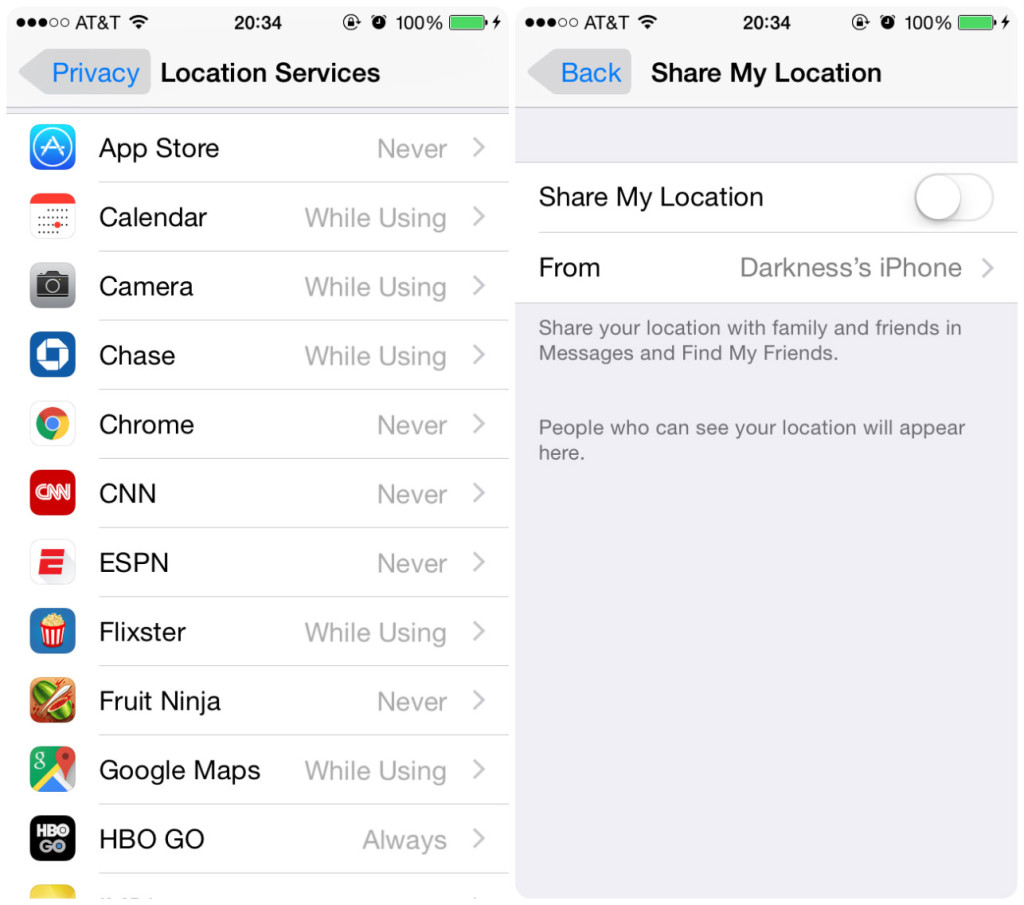Open Calendar location permission

(258, 218)
